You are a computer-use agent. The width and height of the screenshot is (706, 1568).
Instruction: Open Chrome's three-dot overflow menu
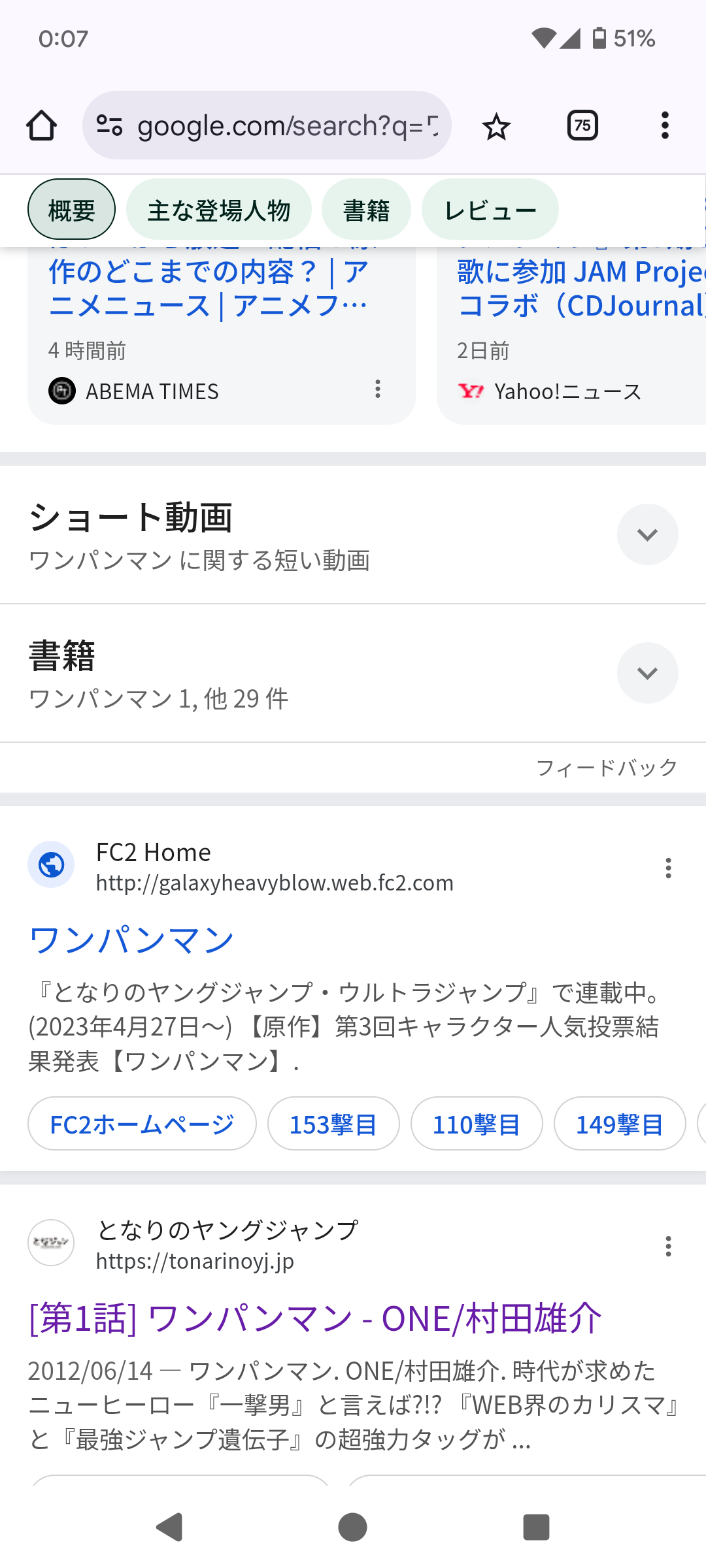click(665, 125)
